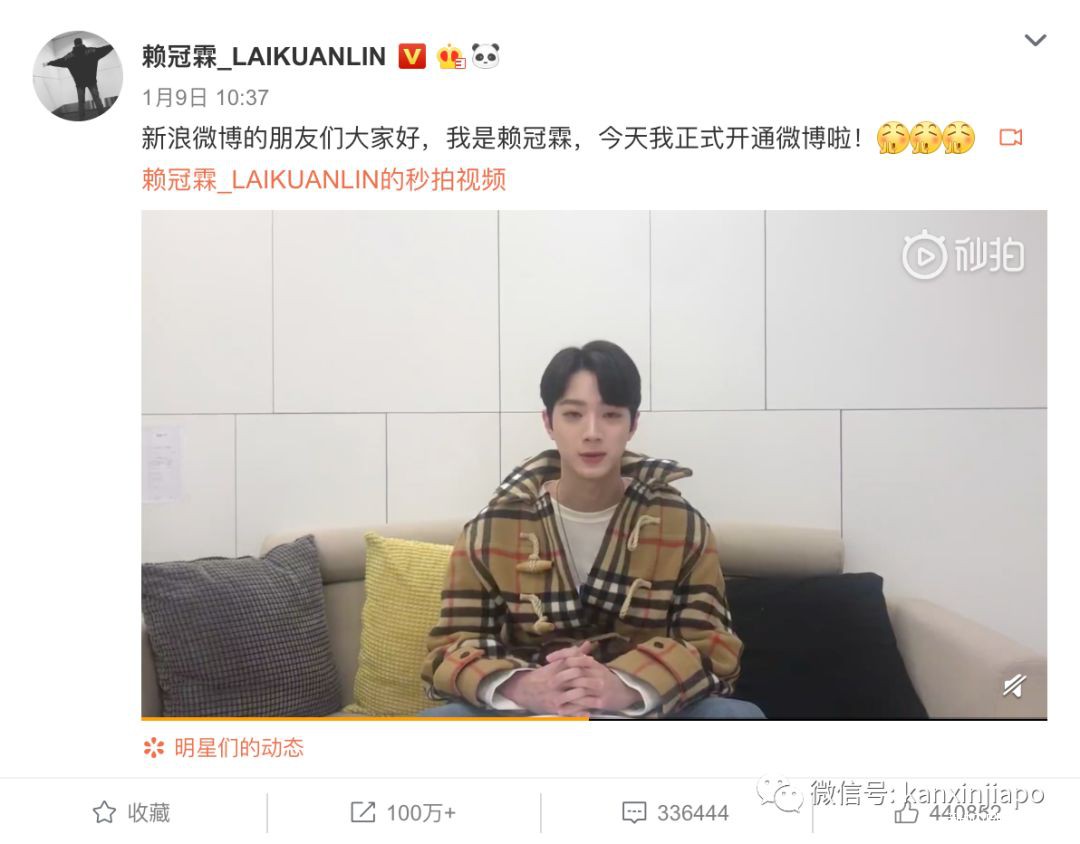Open the 赖冠霖_LAIKUANLIN username link

pos(263,56)
